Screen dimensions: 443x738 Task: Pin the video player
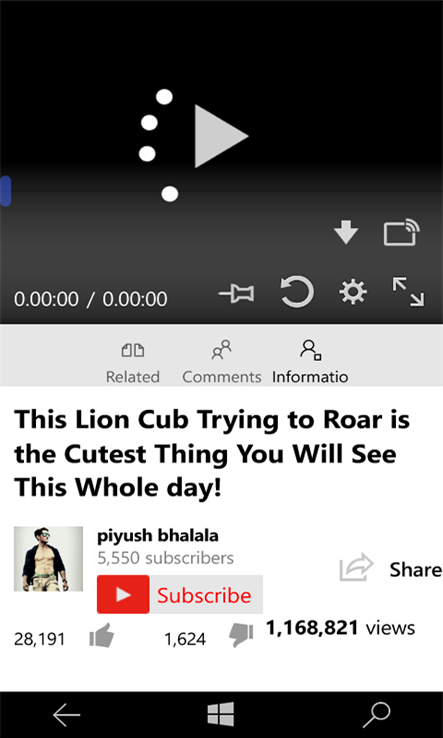click(236, 294)
